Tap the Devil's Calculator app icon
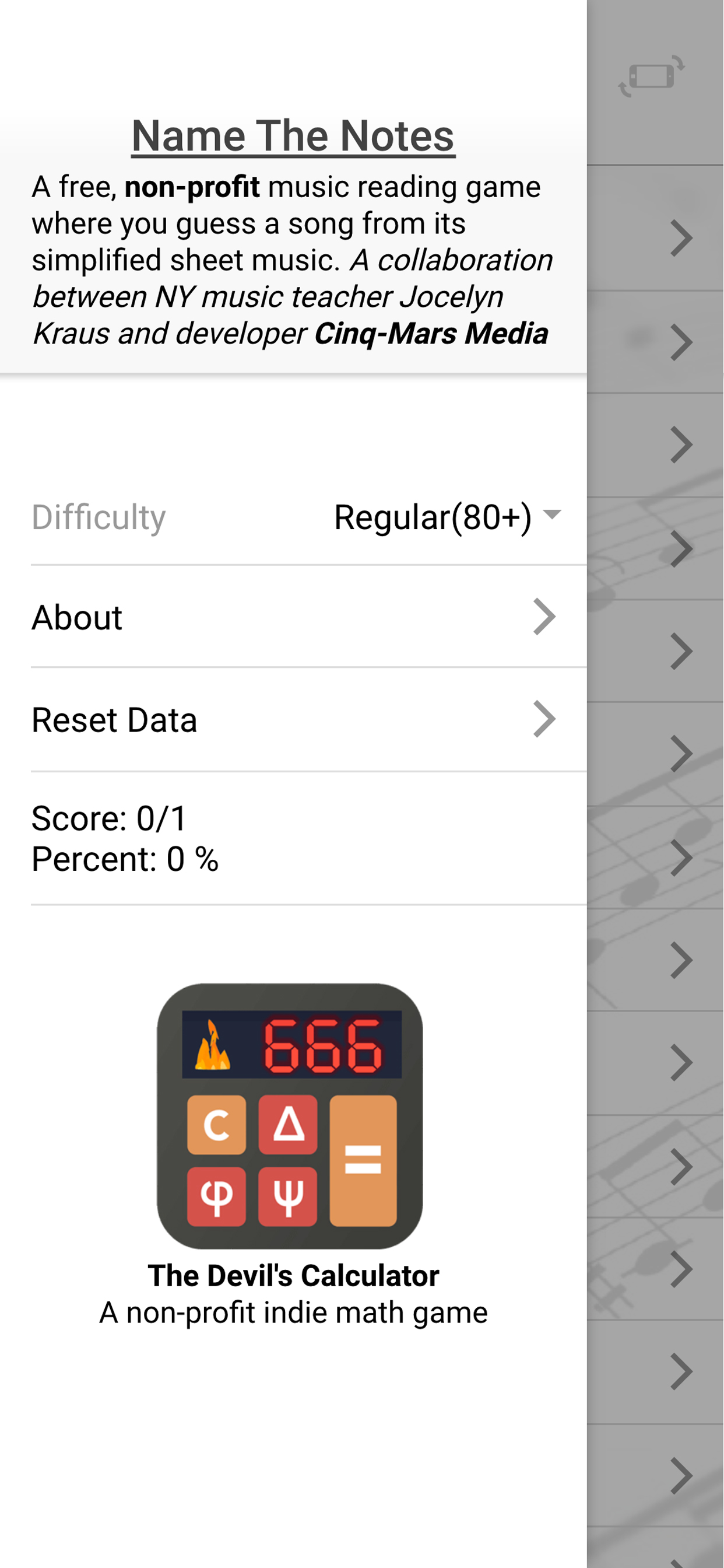724x1568 pixels. pos(291,1117)
